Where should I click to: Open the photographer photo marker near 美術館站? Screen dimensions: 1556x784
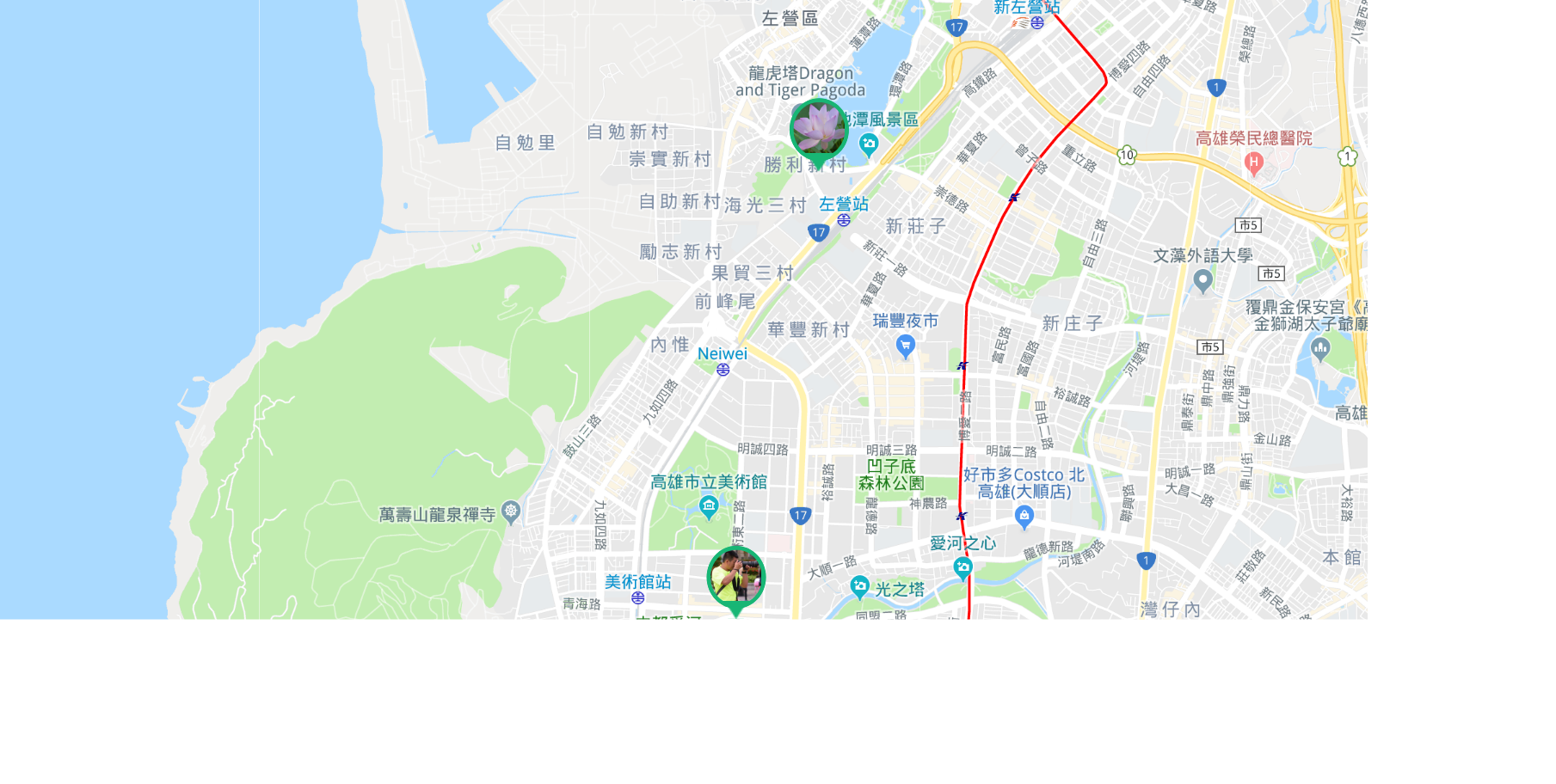(735, 577)
